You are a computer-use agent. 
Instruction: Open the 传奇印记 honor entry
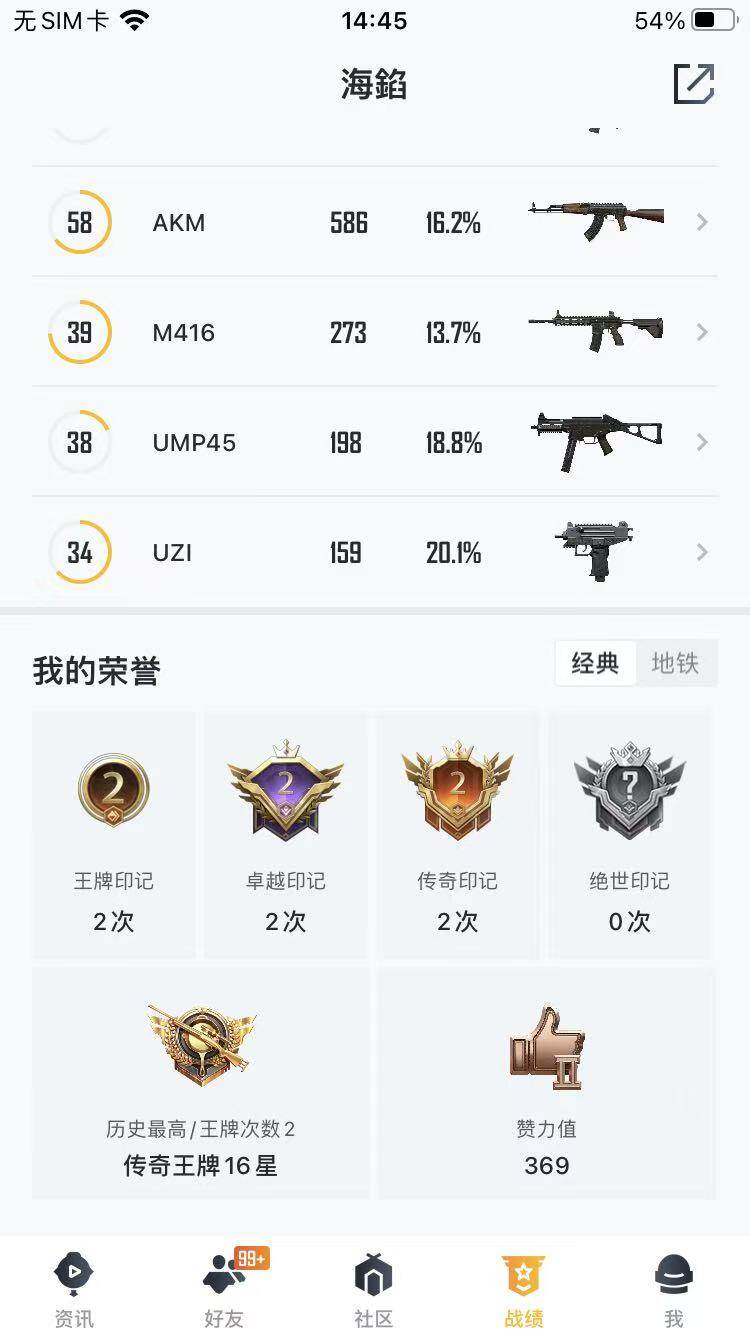(x=457, y=790)
